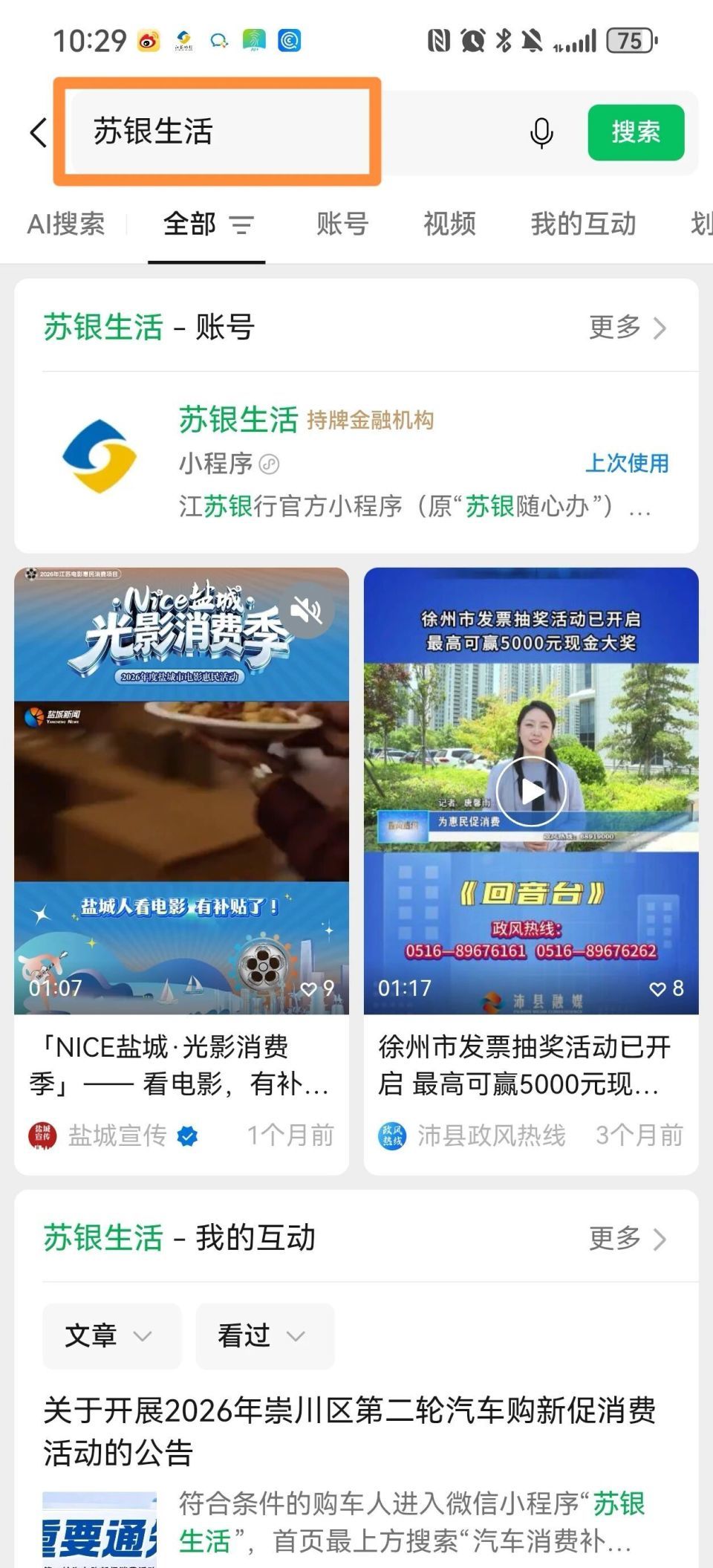Open the 盐城宣传 account
Screen dimensions: 713x1568
pos(113,1135)
